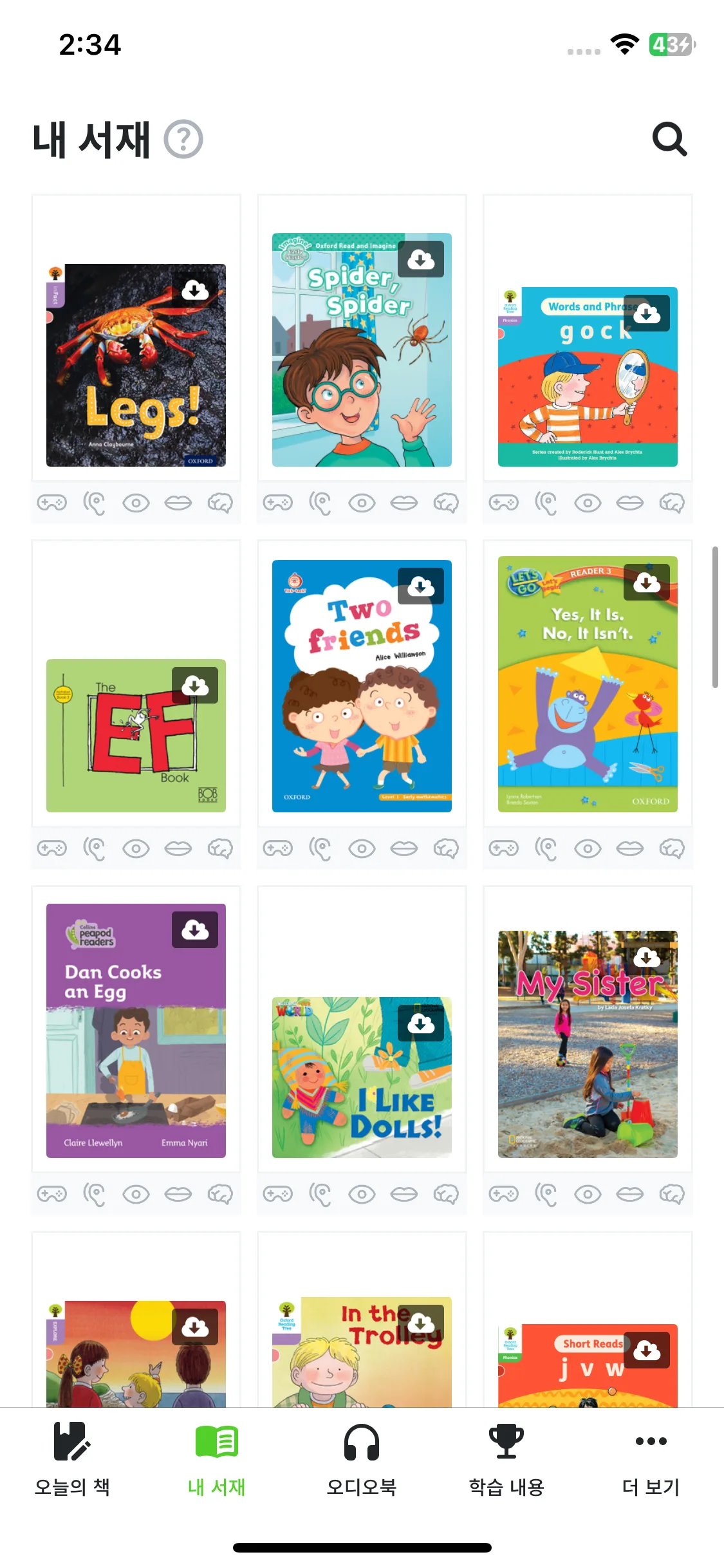Screen dimensions: 724x1568
Task: Download The EF Book
Action: coord(195,686)
